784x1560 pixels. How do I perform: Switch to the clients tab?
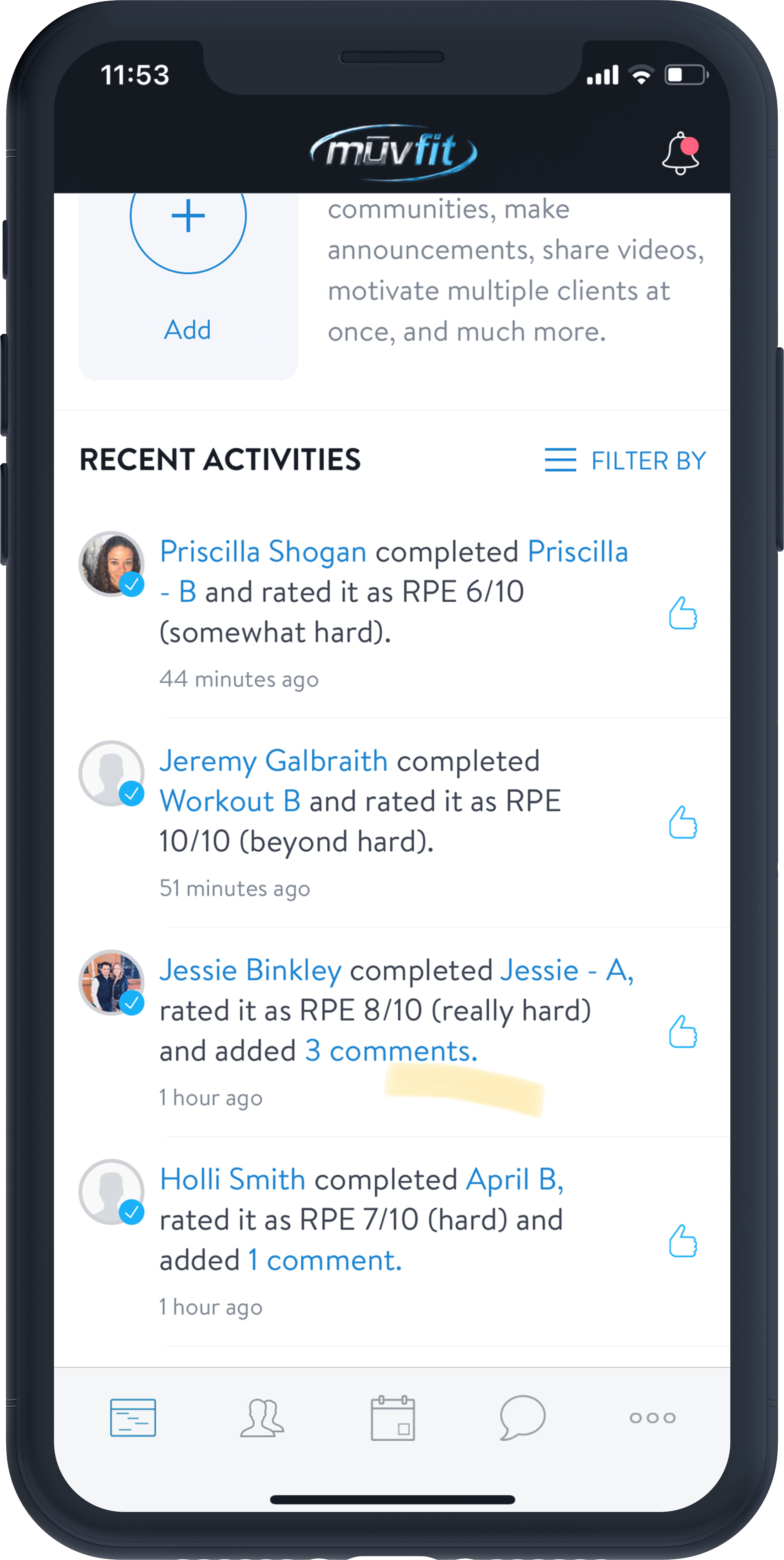(x=262, y=1418)
